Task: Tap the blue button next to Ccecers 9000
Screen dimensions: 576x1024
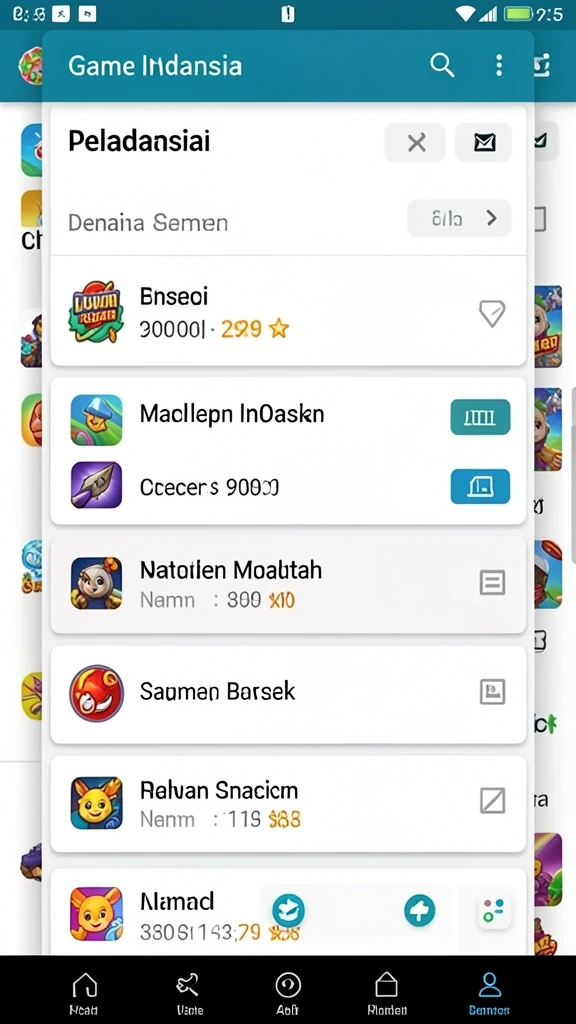Action: tap(480, 487)
